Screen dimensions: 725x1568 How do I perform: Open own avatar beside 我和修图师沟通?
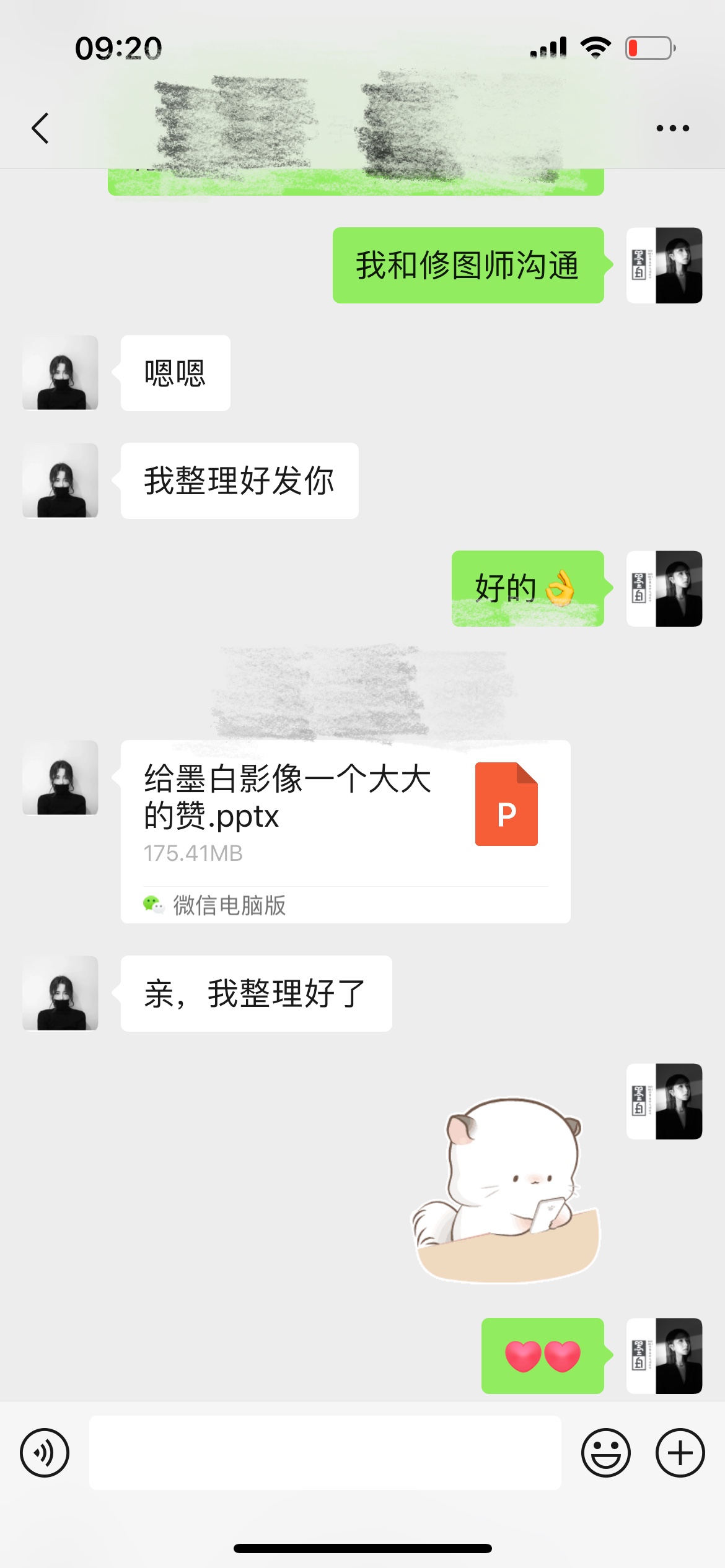664,265
